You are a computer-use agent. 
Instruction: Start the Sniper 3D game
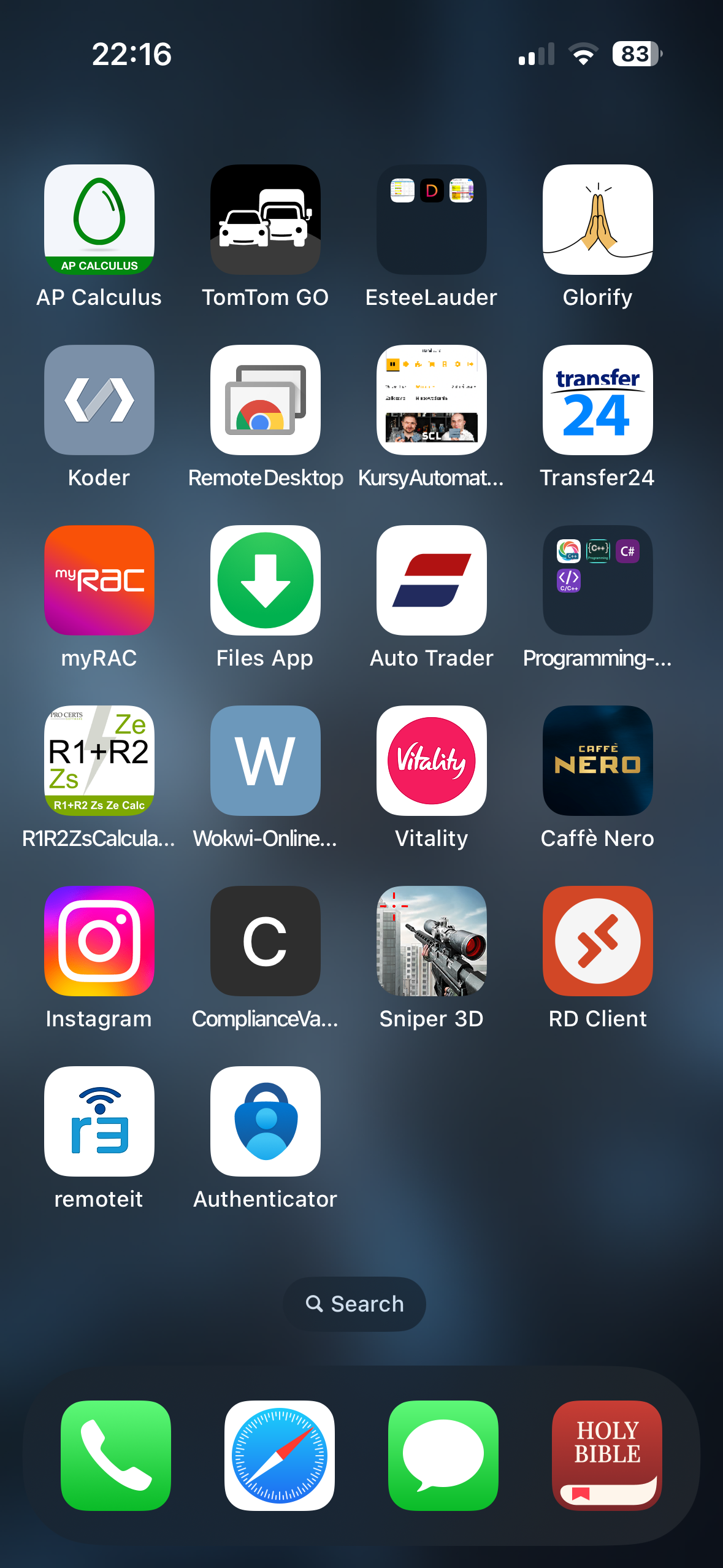coord(432,941)
